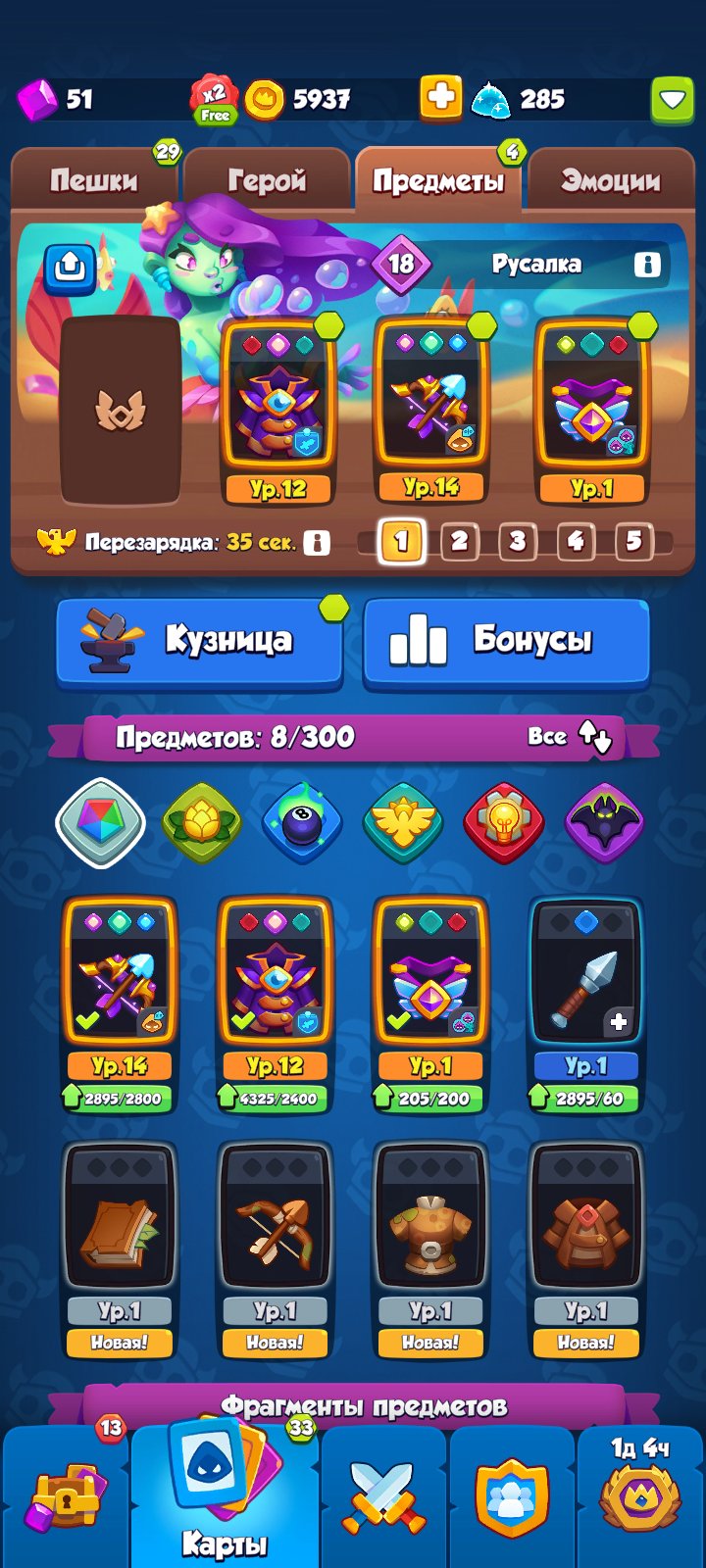This screenshot has height=1568, width=706.
Task: Change item sorting labeled Все
Action: click(570, 736)
